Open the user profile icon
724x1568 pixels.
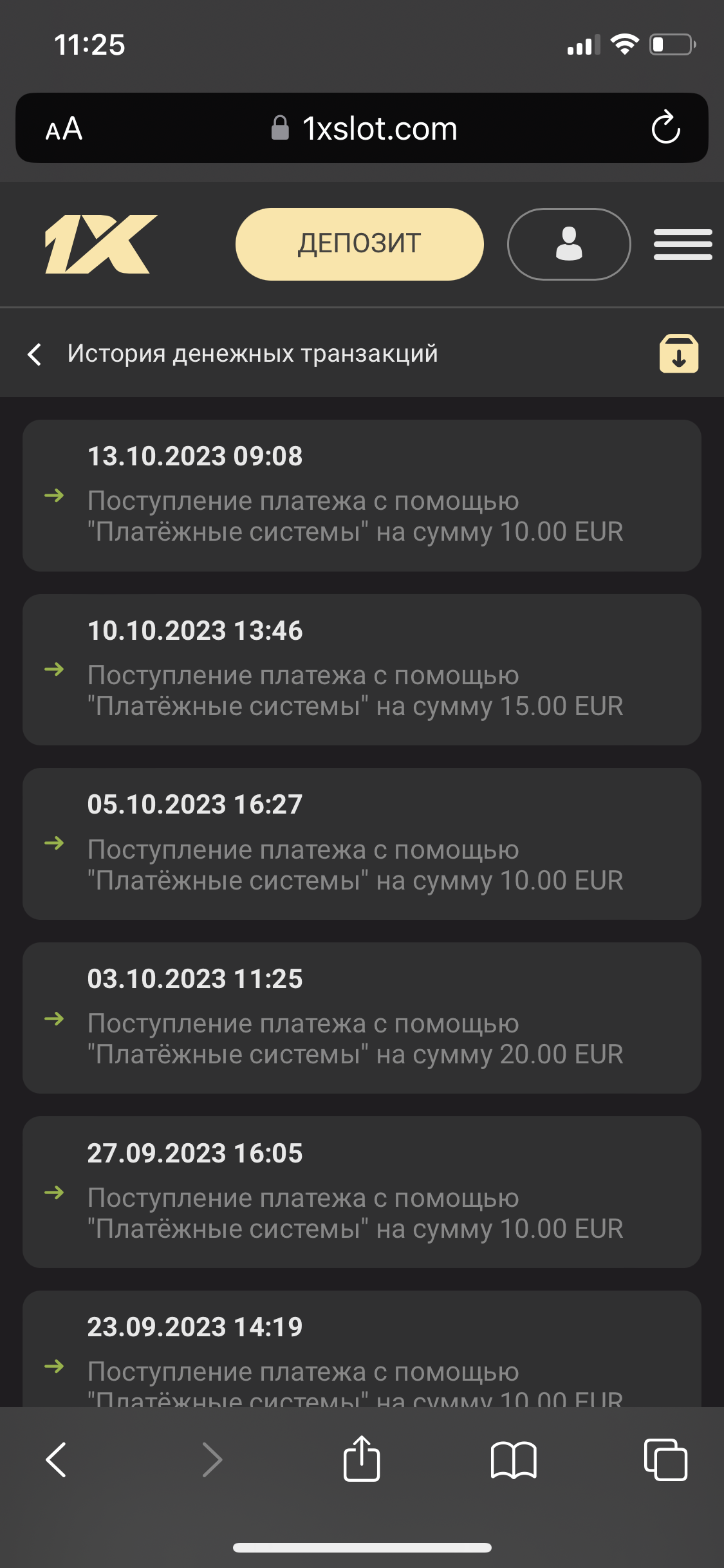pos(568,244)
